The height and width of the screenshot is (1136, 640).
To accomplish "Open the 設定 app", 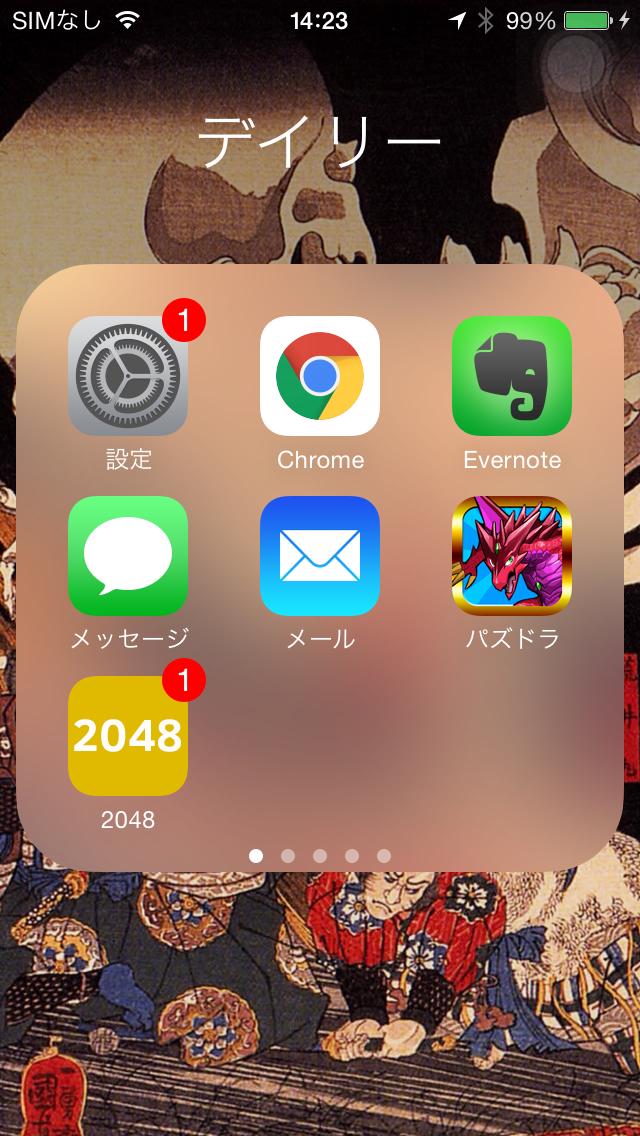I will tap(128, 375).
